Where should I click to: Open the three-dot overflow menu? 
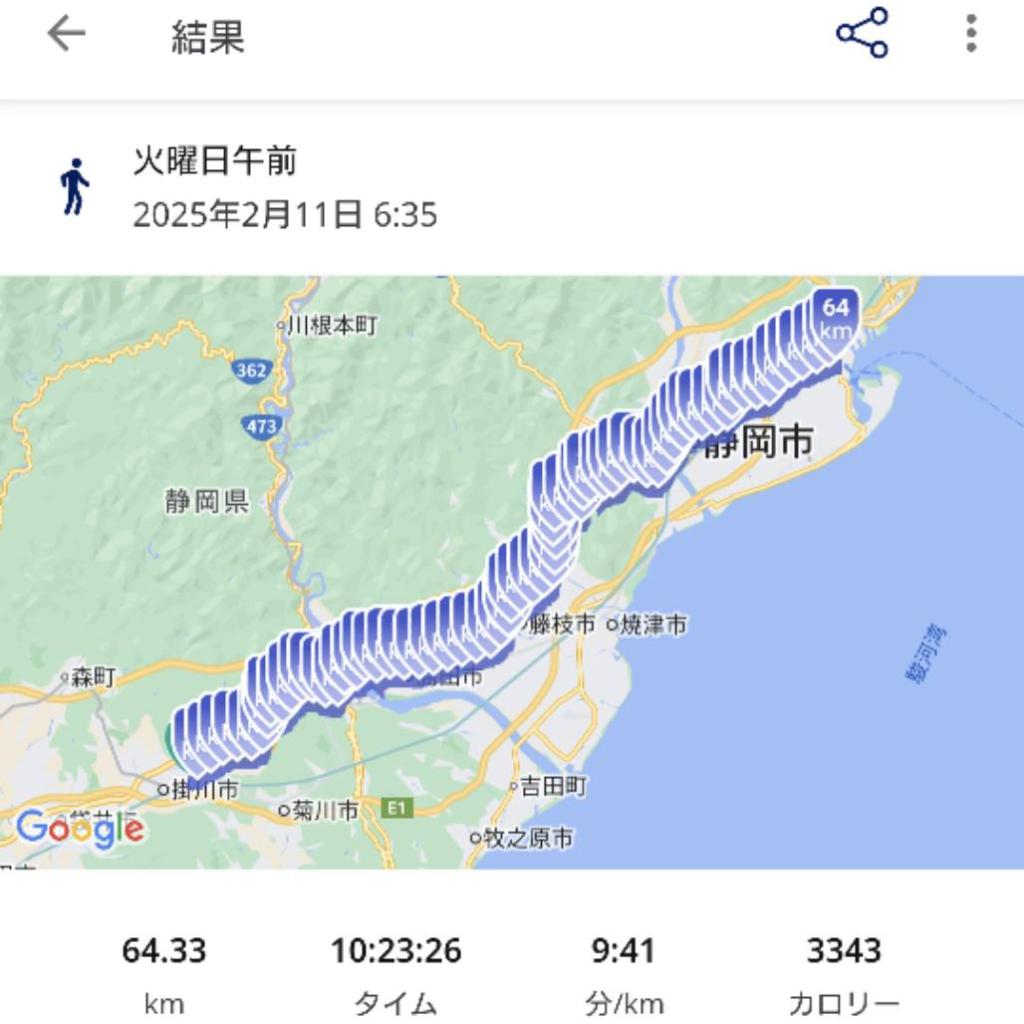click(970, 34)
